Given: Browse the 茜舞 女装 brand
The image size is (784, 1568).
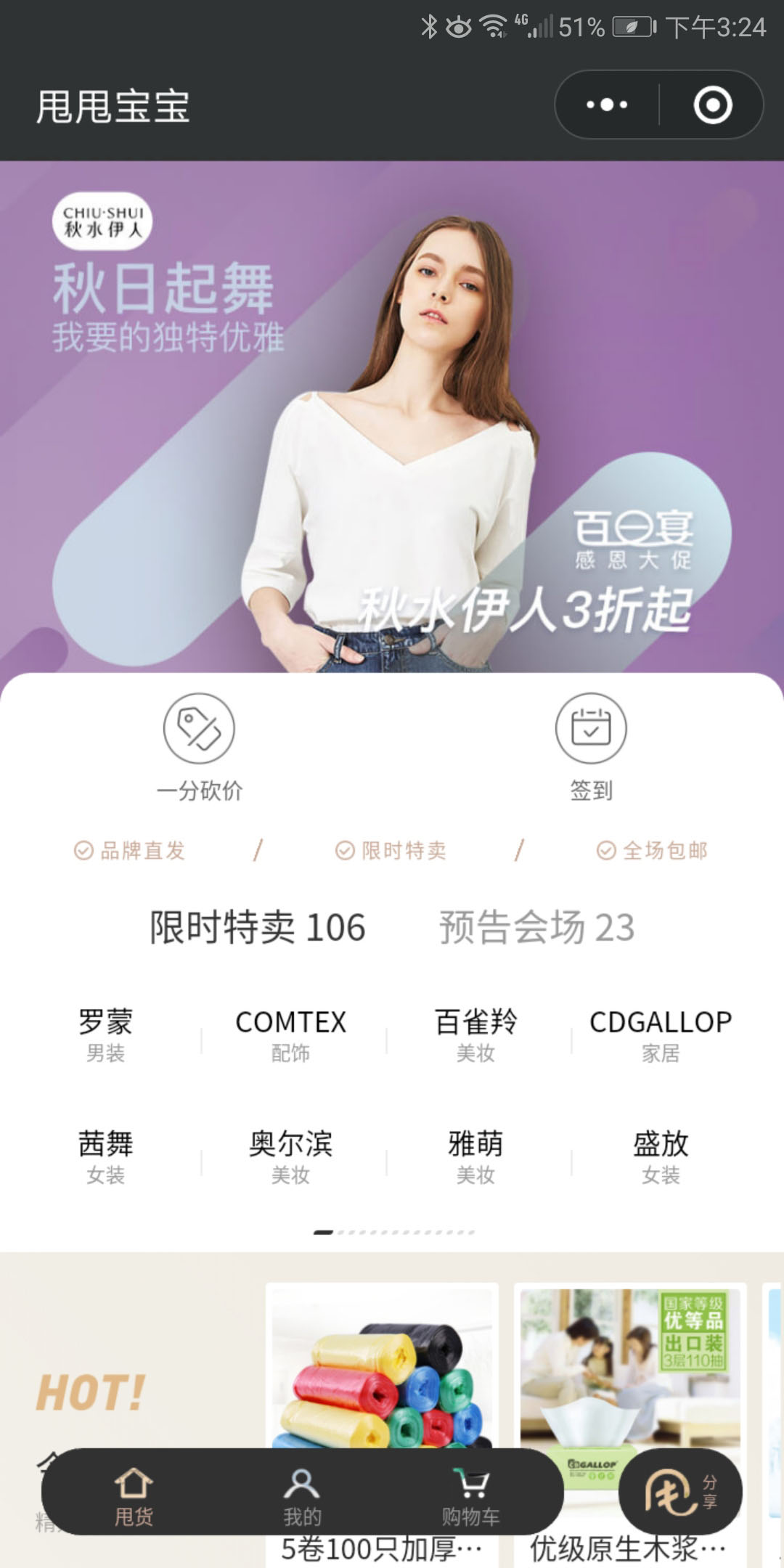Looking at the screenshot, I should click(x=106, y=1156).
